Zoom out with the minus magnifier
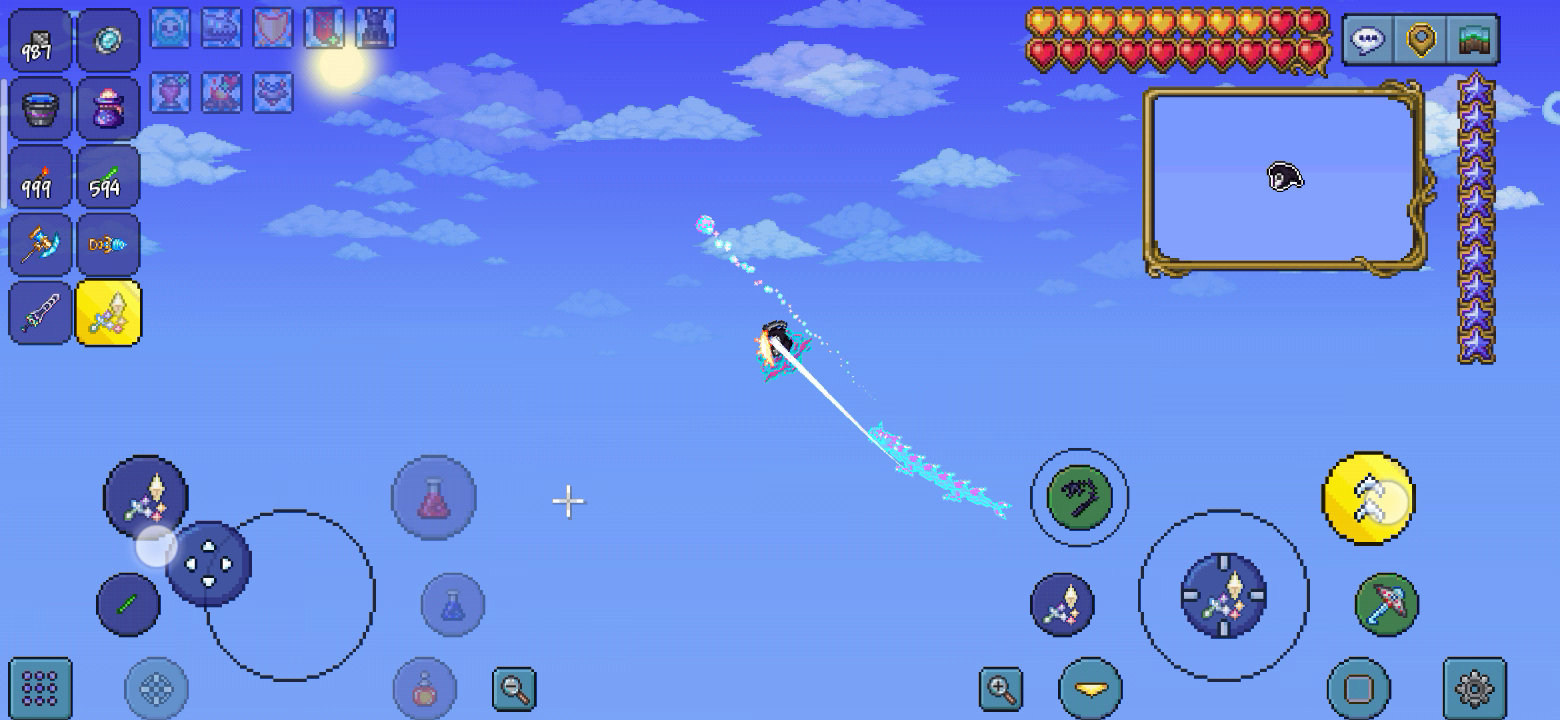 pos(515,688)
